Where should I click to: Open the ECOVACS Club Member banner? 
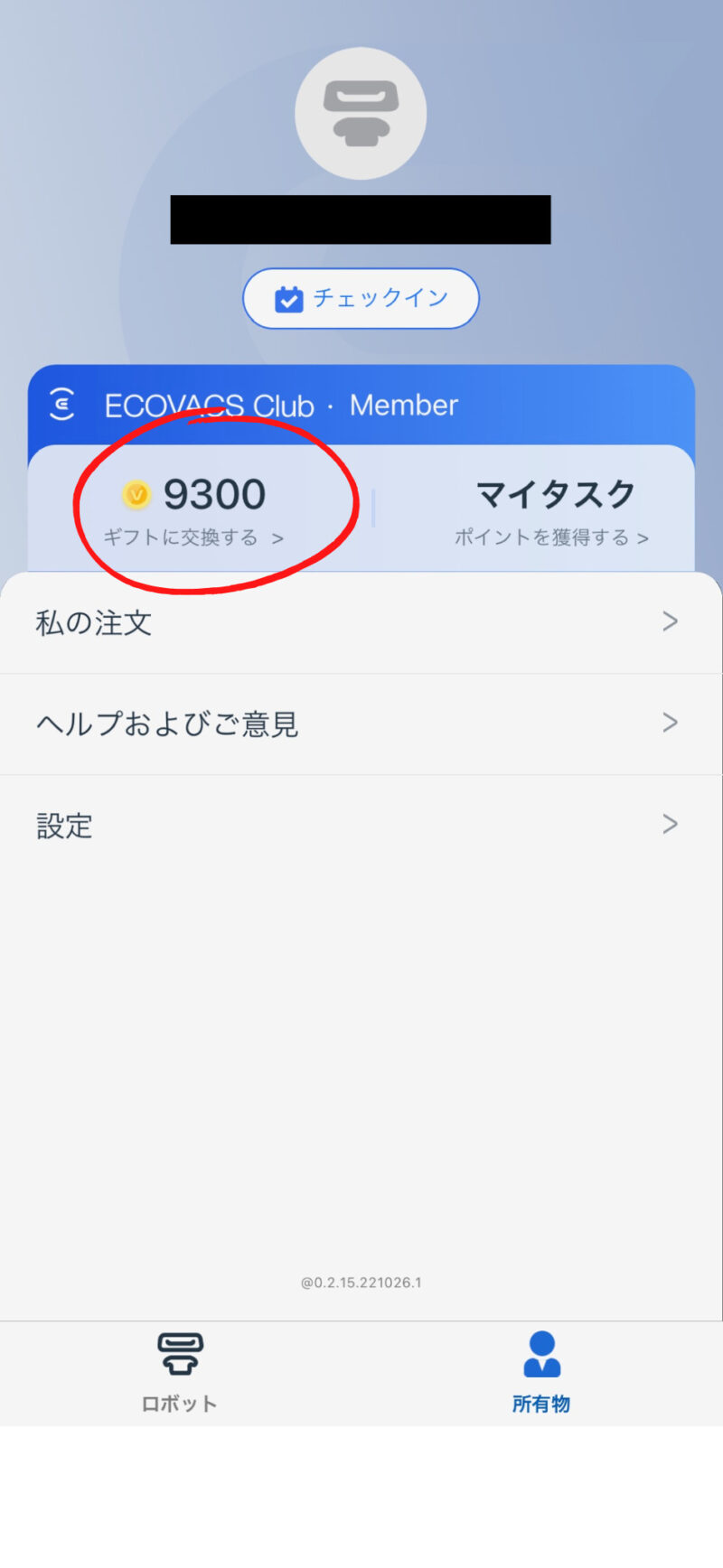tap(361, 406)
